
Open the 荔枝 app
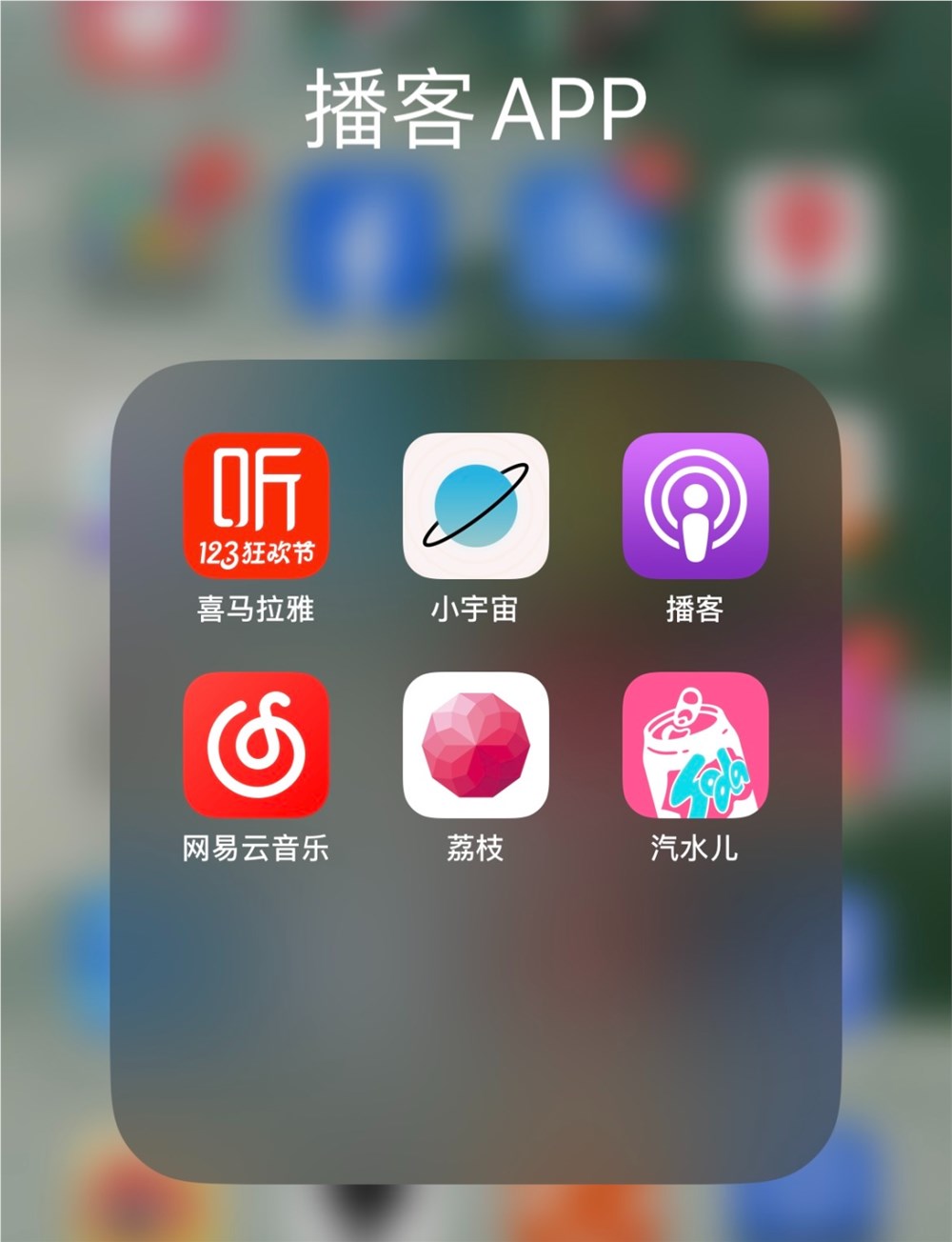[x=474, y=745]
